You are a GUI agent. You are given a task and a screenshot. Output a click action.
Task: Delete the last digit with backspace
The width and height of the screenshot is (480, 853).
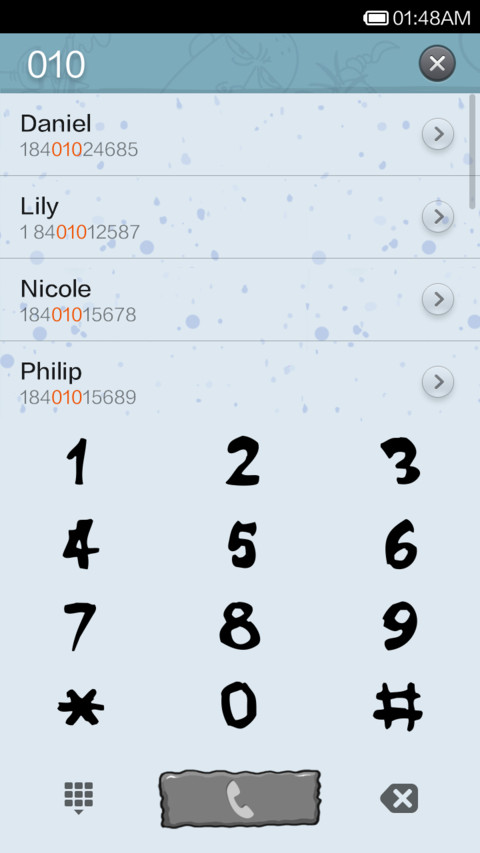tap(399, 799)
